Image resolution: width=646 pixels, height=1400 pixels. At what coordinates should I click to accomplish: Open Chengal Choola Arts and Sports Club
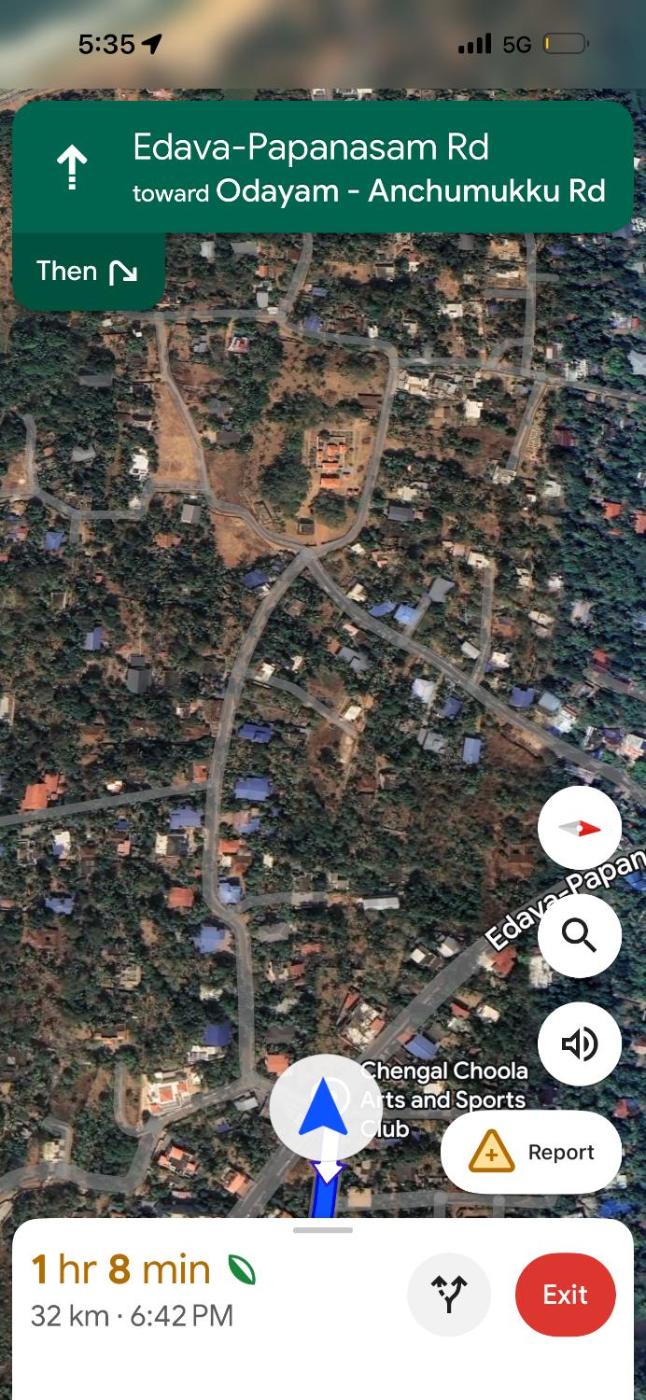click(443, 1099)
